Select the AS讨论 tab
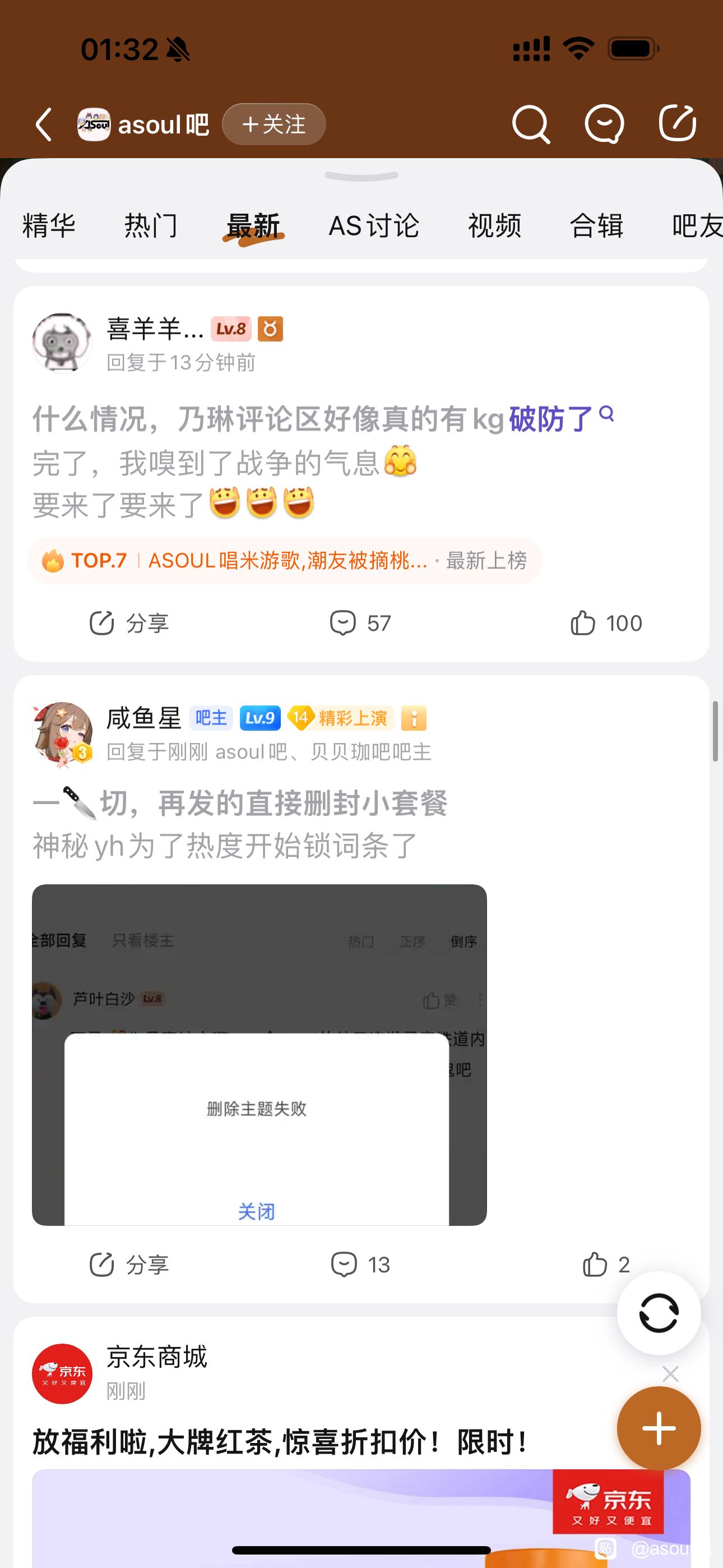The width and height of the screenshot is (723, 1568). click(374, 226)
